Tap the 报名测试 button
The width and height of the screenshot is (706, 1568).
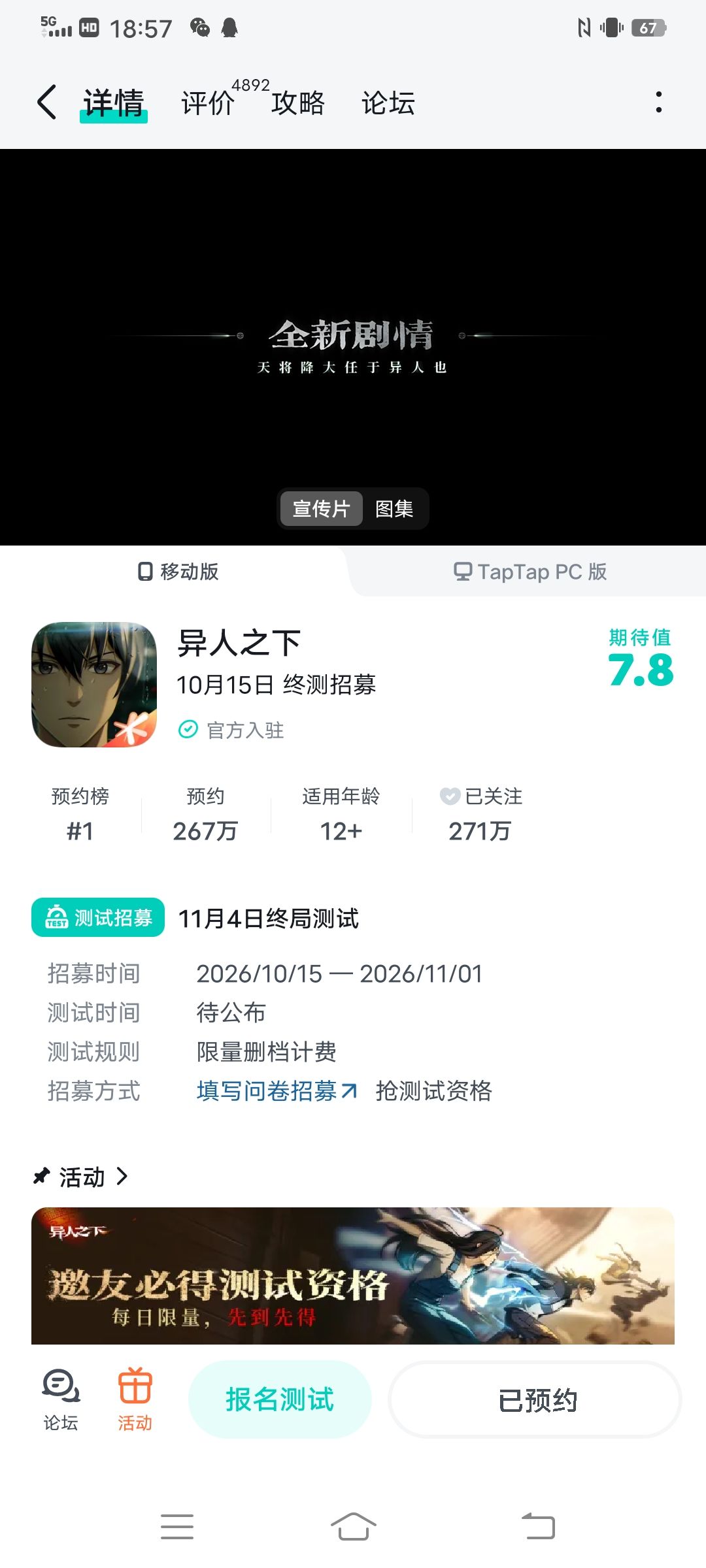[280, 1399]
